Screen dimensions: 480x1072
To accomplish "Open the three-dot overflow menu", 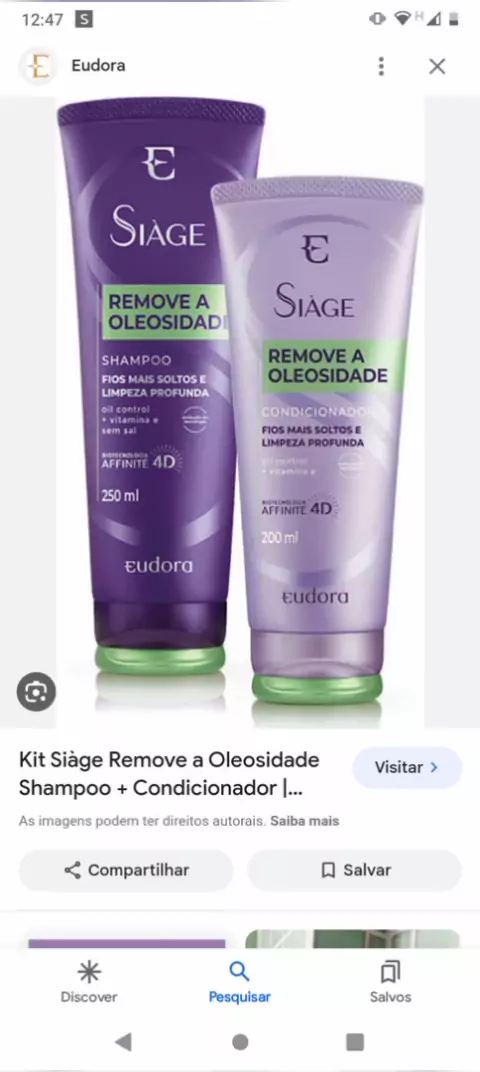I will point(381,66).
